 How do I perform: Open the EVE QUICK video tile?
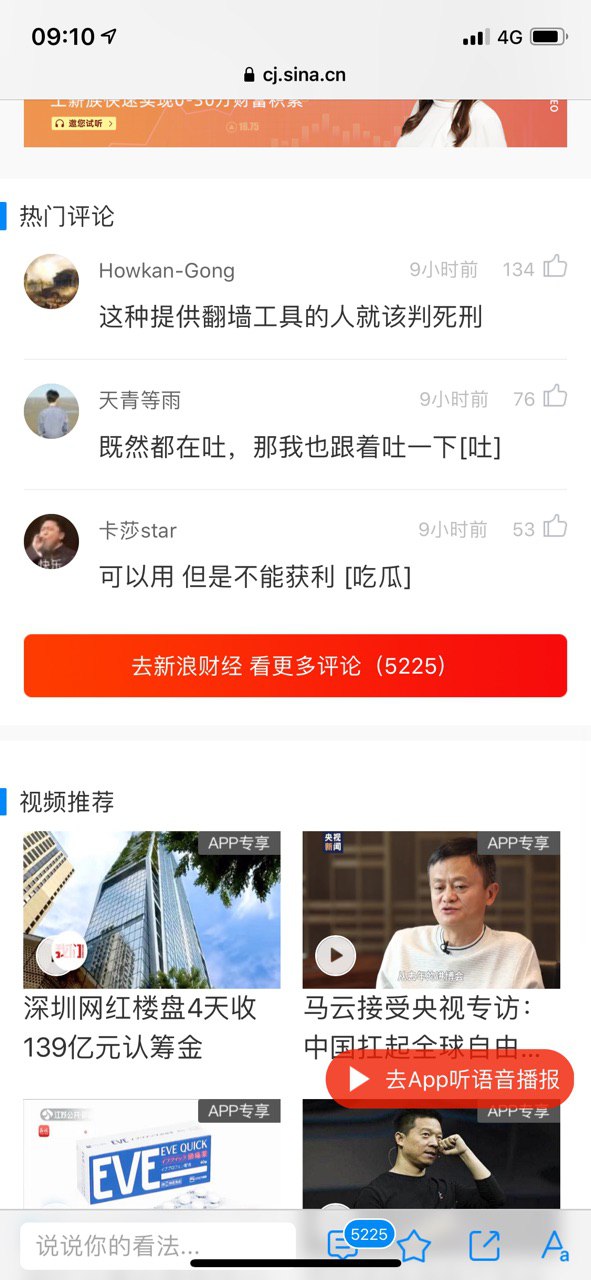point(152,1153)
